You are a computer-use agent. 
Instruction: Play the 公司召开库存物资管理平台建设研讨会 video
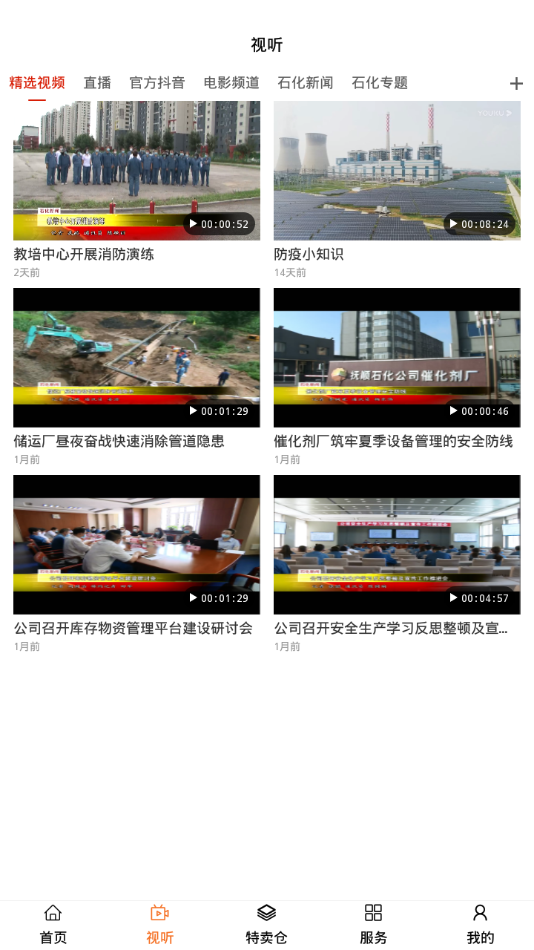136,545
